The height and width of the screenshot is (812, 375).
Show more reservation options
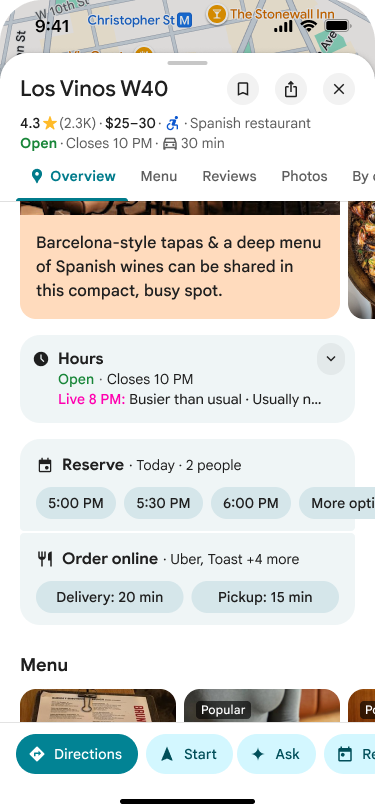(337, 503)
